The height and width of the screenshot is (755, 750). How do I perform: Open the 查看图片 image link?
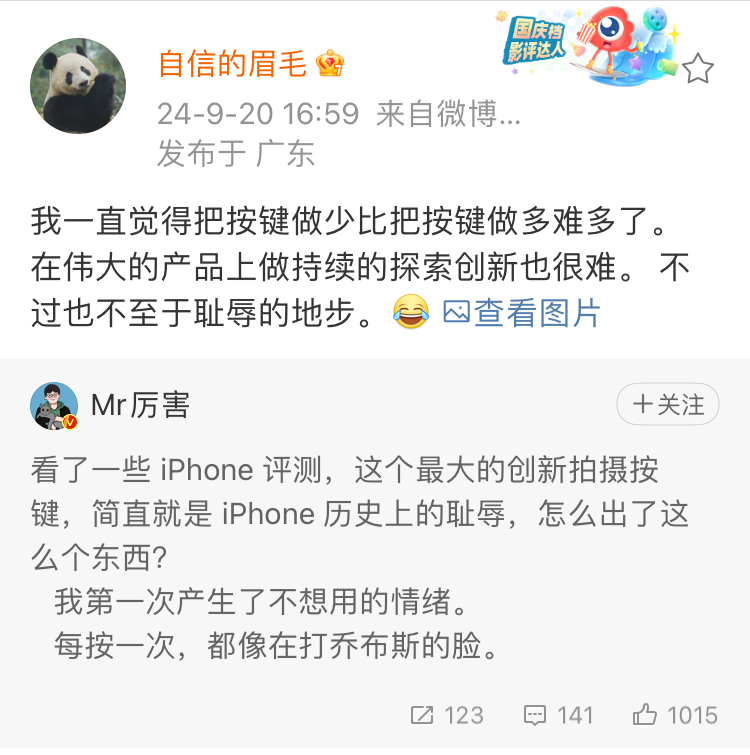tap(521, 313)
